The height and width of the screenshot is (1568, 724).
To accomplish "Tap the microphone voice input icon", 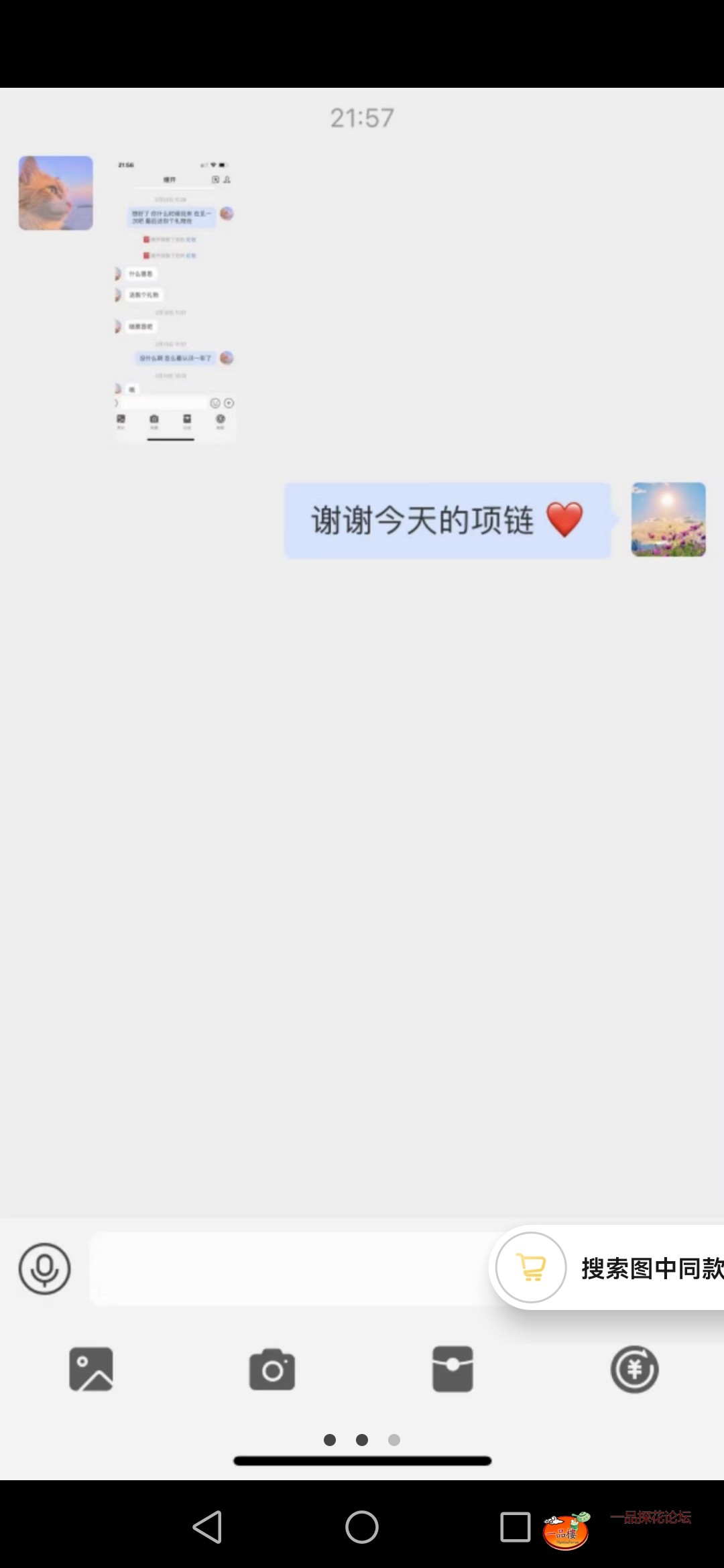I will (x=44, y=1270).
